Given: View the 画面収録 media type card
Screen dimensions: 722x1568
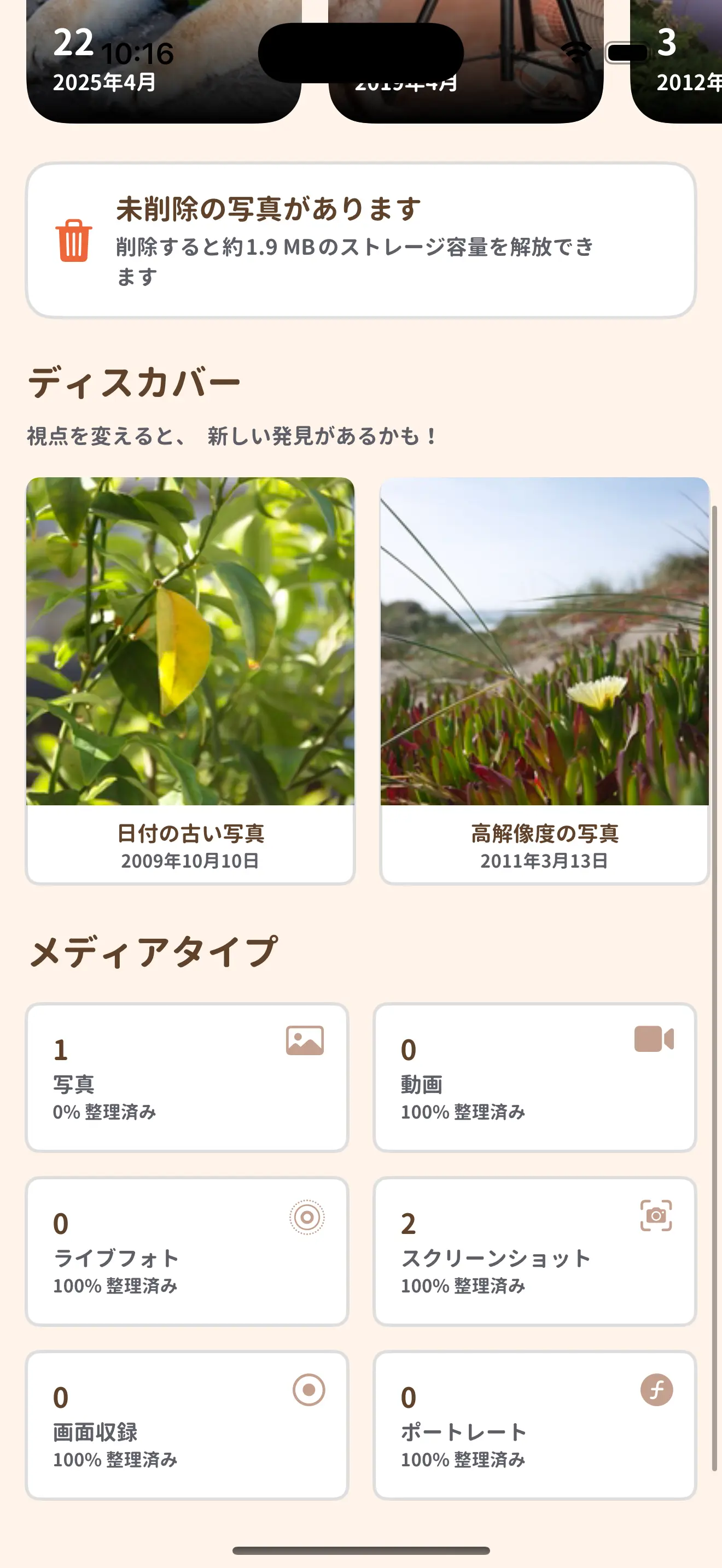Looking at the screenshot, I should click(x=187, y=1424).
